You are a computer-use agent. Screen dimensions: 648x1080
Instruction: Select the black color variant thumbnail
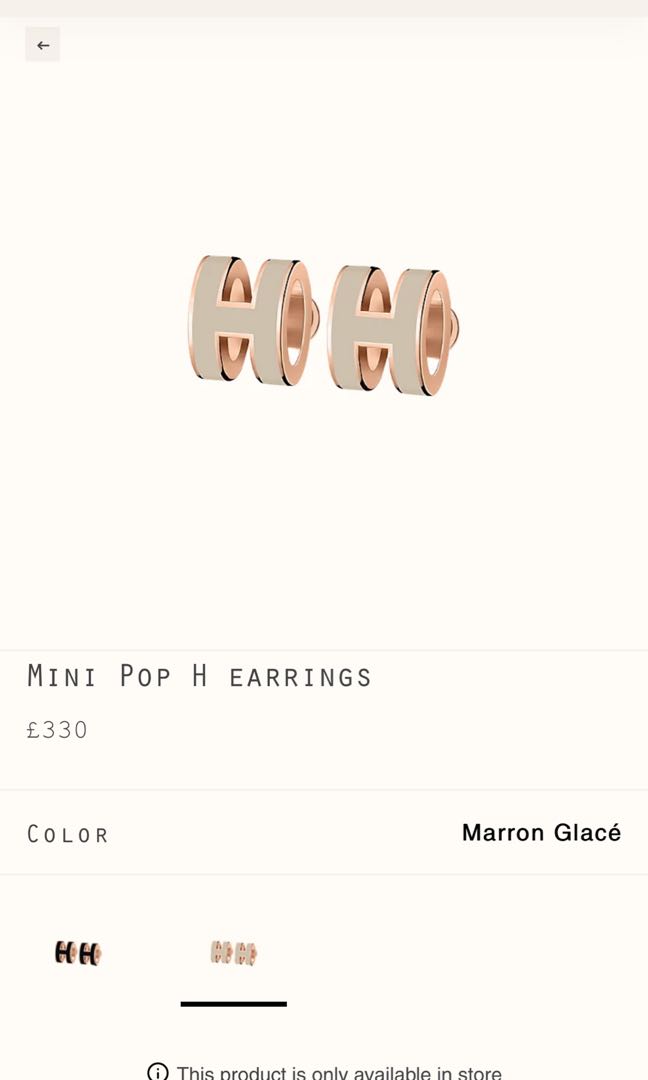pyautogui.click(x=78, y=953)
